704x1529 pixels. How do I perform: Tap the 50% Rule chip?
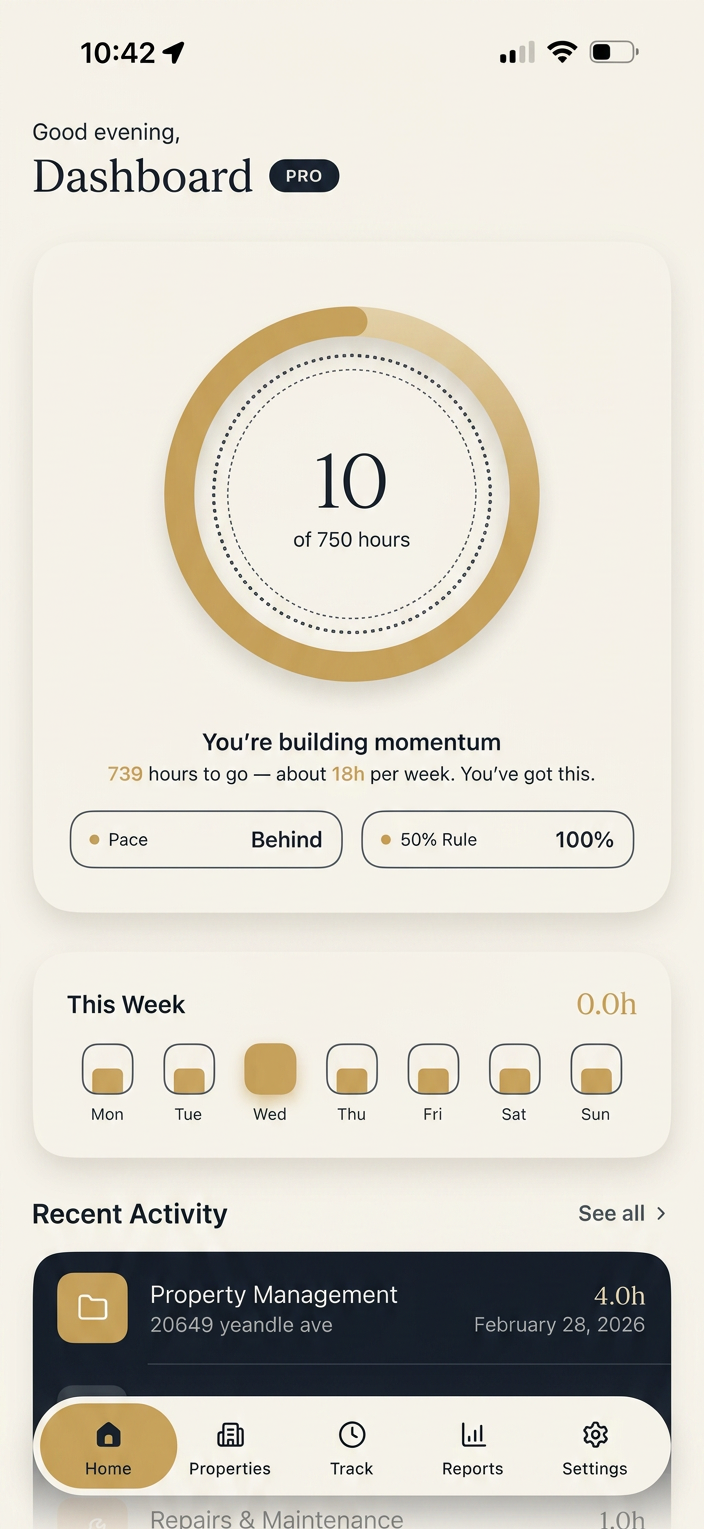point(498,839)
